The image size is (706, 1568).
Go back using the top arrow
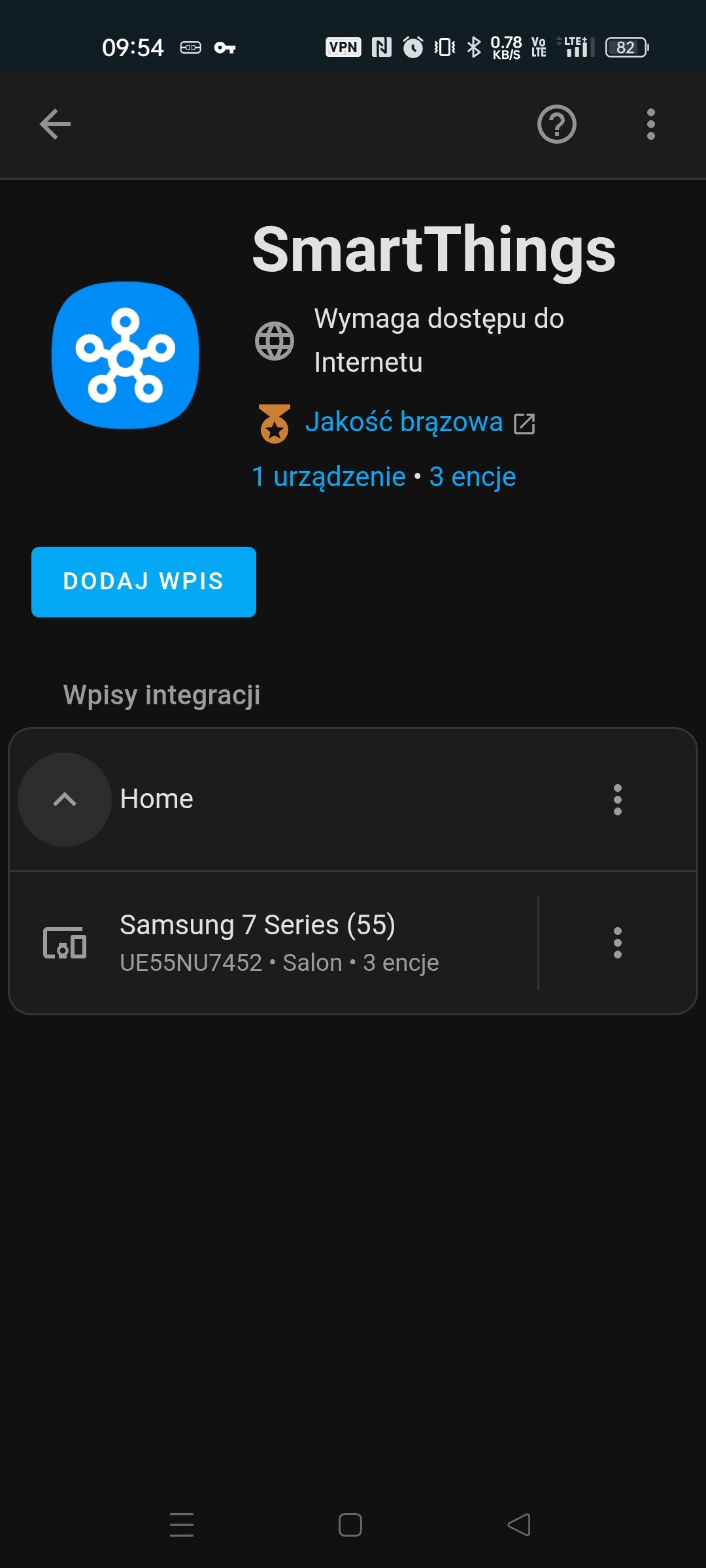55,124
